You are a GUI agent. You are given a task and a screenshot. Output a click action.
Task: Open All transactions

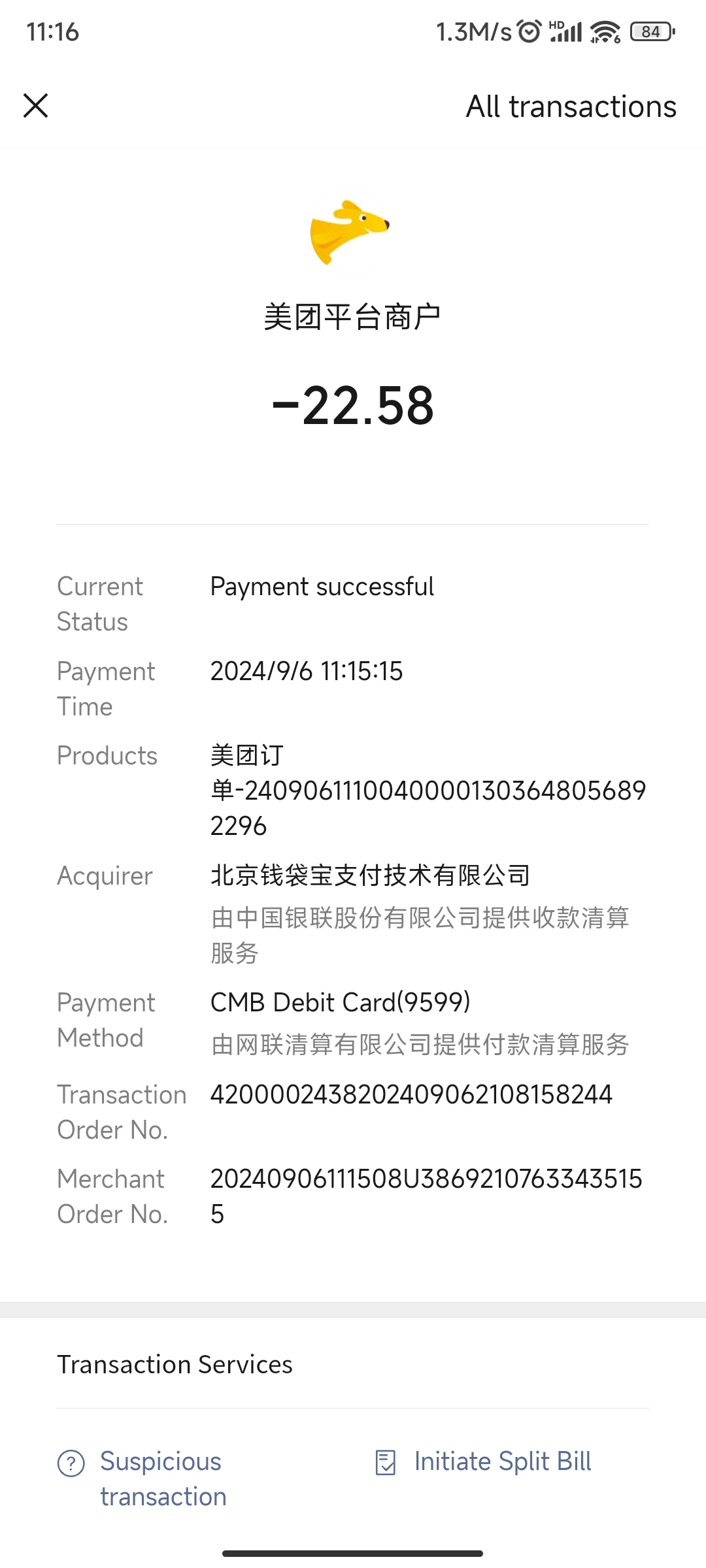click(x=571, y=106)
